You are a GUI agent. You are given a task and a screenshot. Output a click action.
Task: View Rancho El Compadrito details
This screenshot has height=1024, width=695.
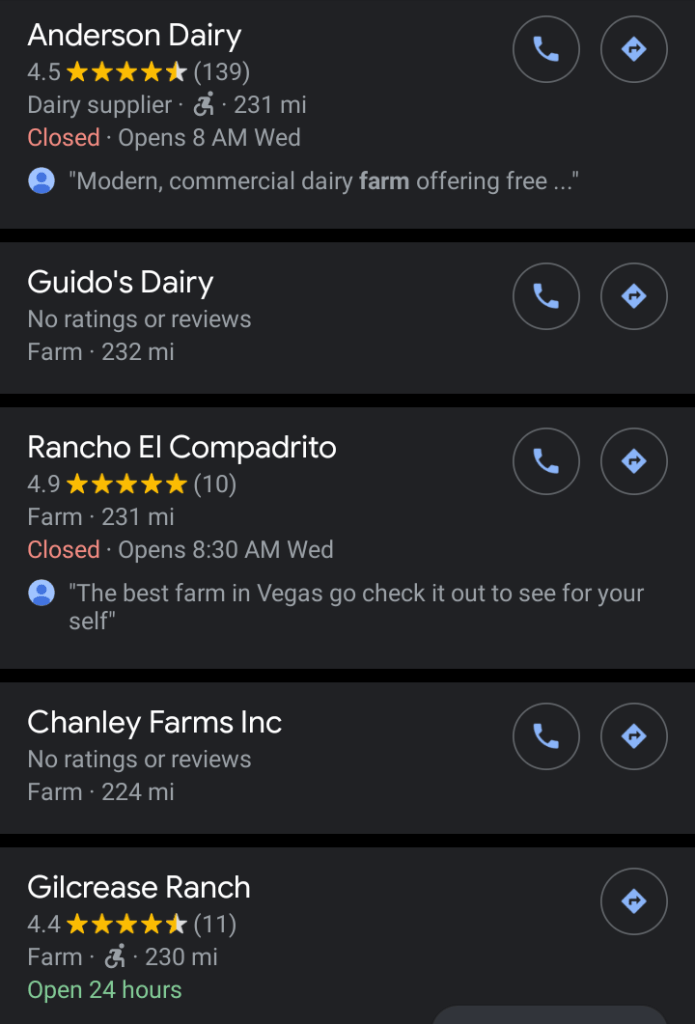click(x=182, y=447)
